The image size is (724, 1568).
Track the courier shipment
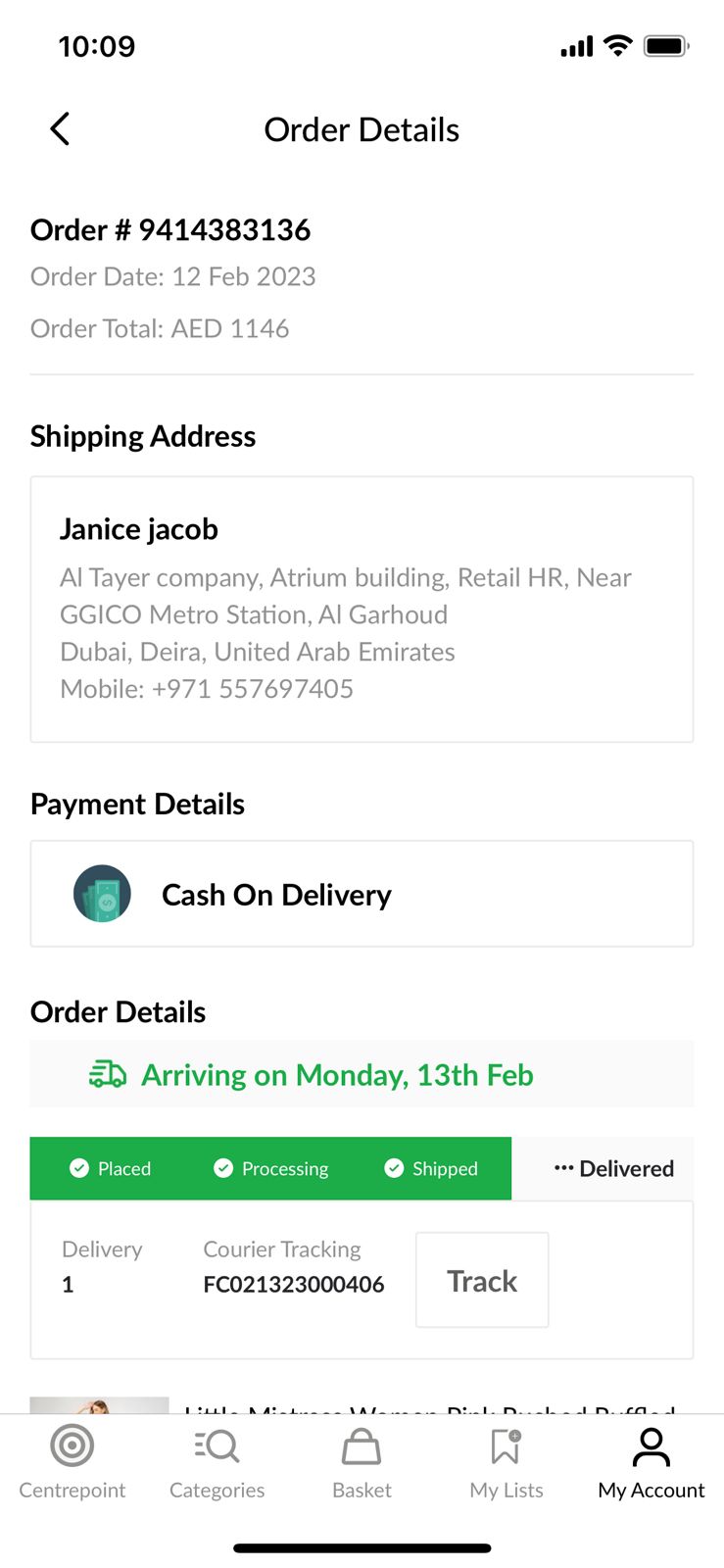(x=482, y=1280)
